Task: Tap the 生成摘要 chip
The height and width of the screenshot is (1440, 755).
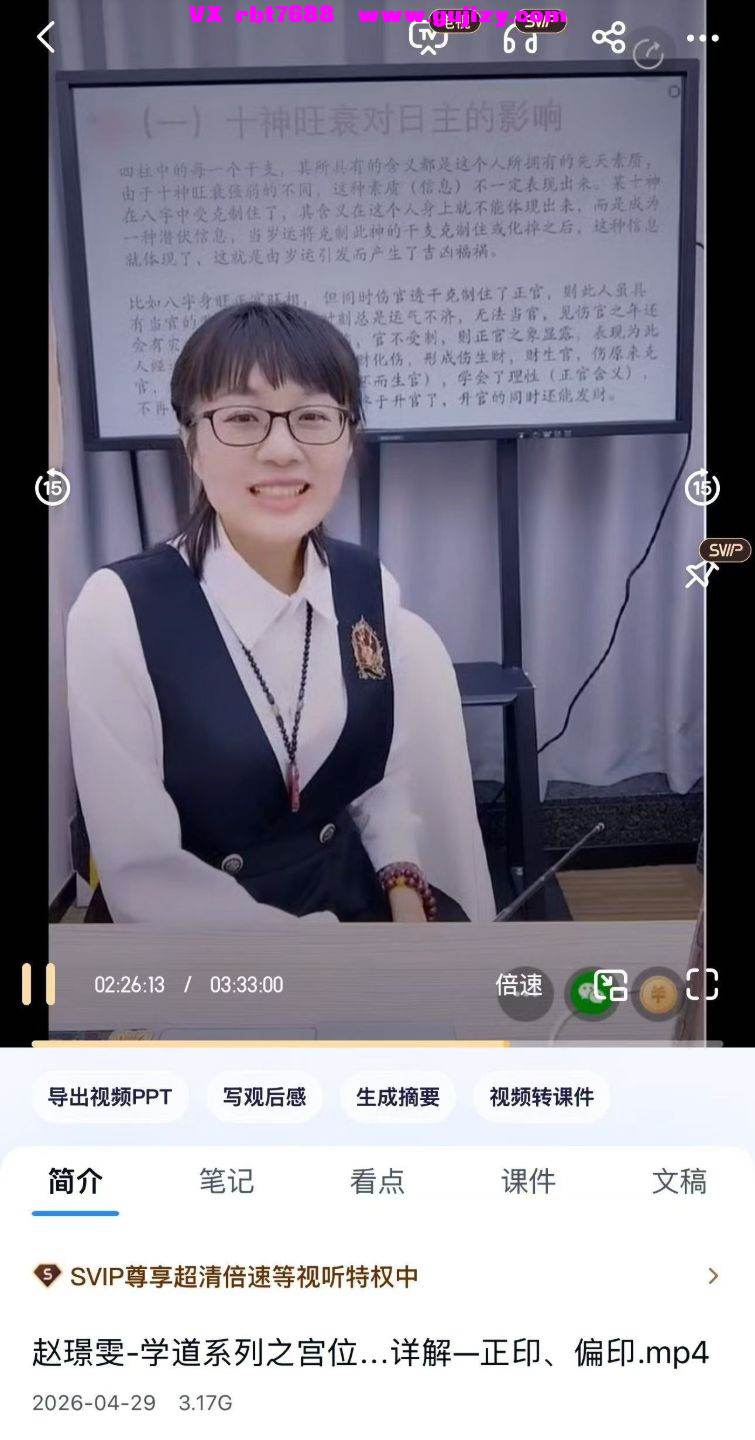Action: [x=397, y=1097]
